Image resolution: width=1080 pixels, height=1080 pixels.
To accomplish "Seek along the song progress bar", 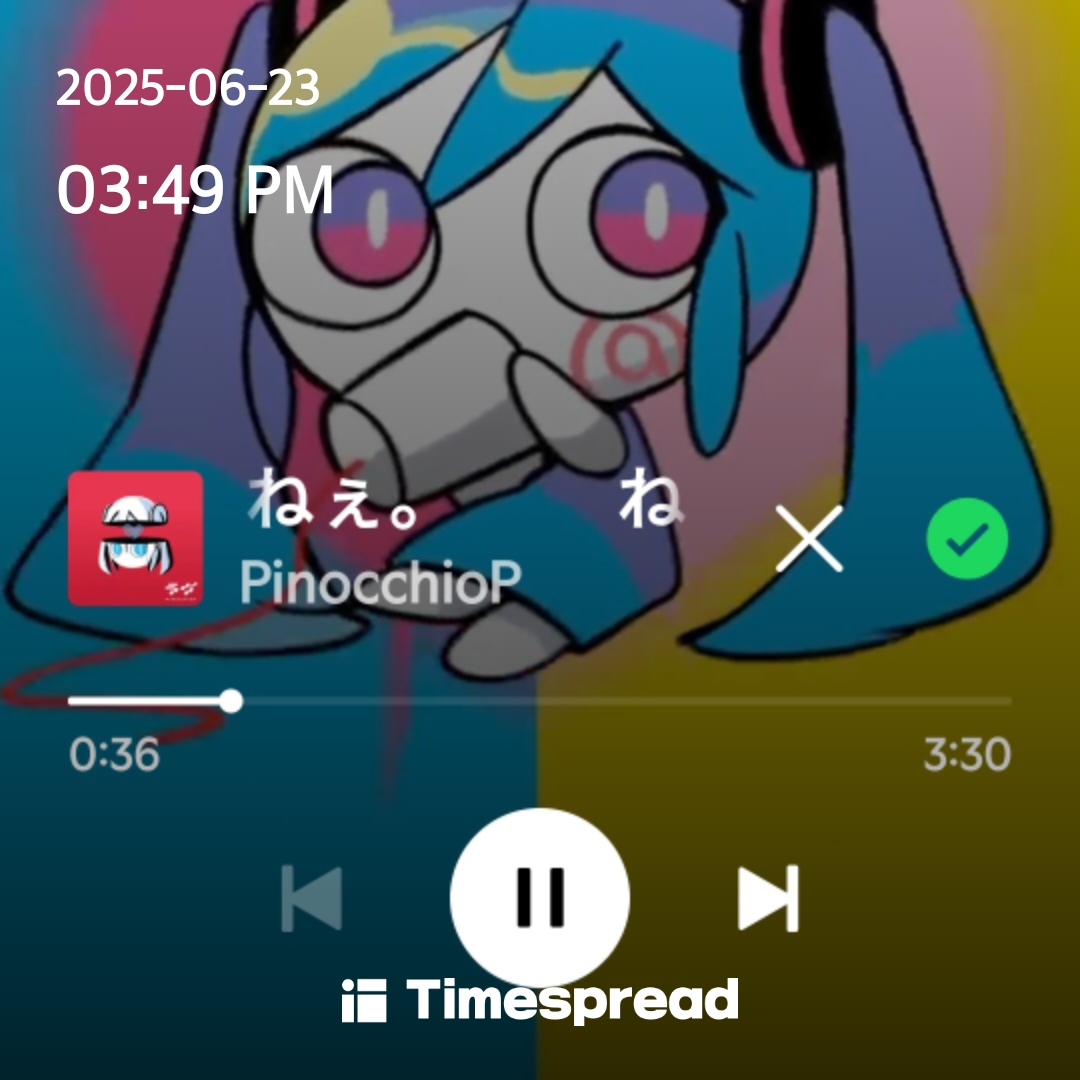I will click(x=540, y=701).
